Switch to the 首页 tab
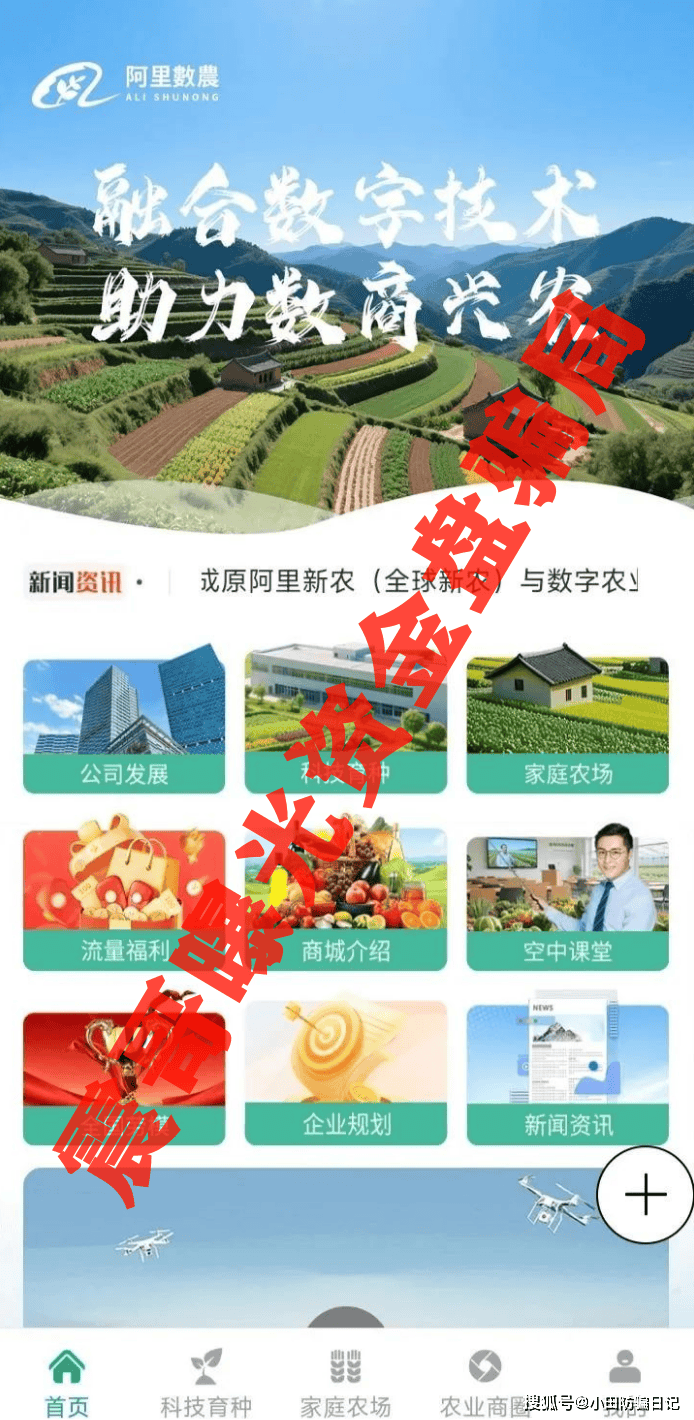This screenshot has height=1420, width=694. coord(67,1382)
